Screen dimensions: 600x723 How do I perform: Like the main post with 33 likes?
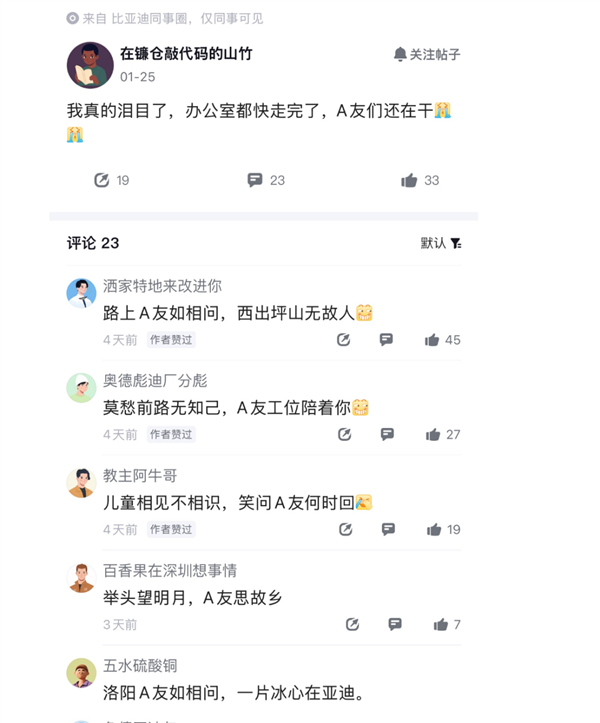tap(409, 180)
